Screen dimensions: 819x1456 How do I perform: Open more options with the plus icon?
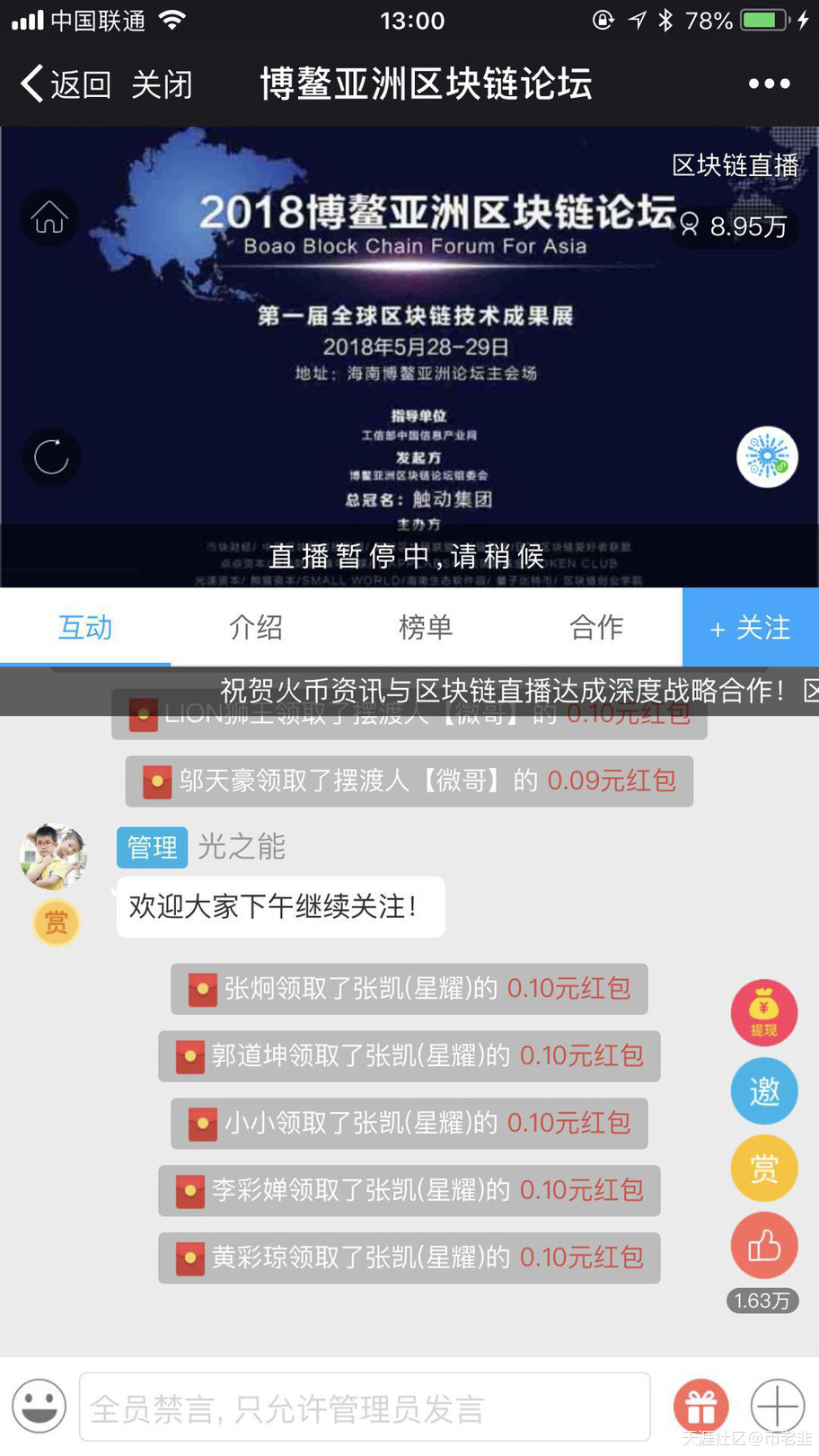[778, 1406]
